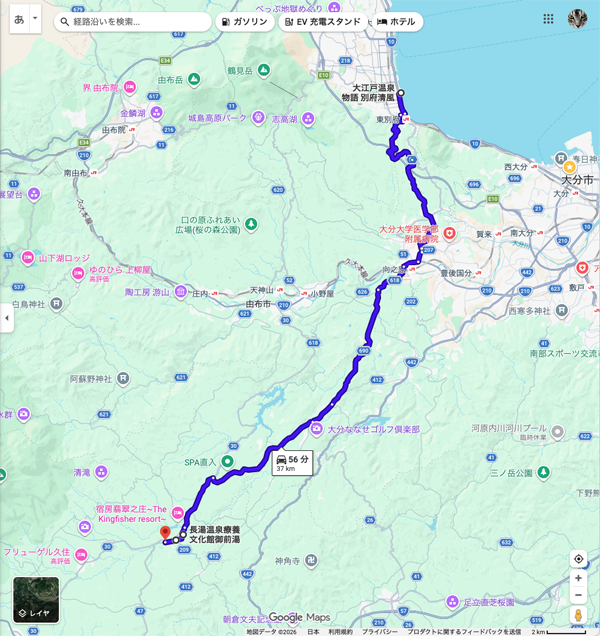Open the account profile picture
600x636 pixels.
[x=577, y=19]
